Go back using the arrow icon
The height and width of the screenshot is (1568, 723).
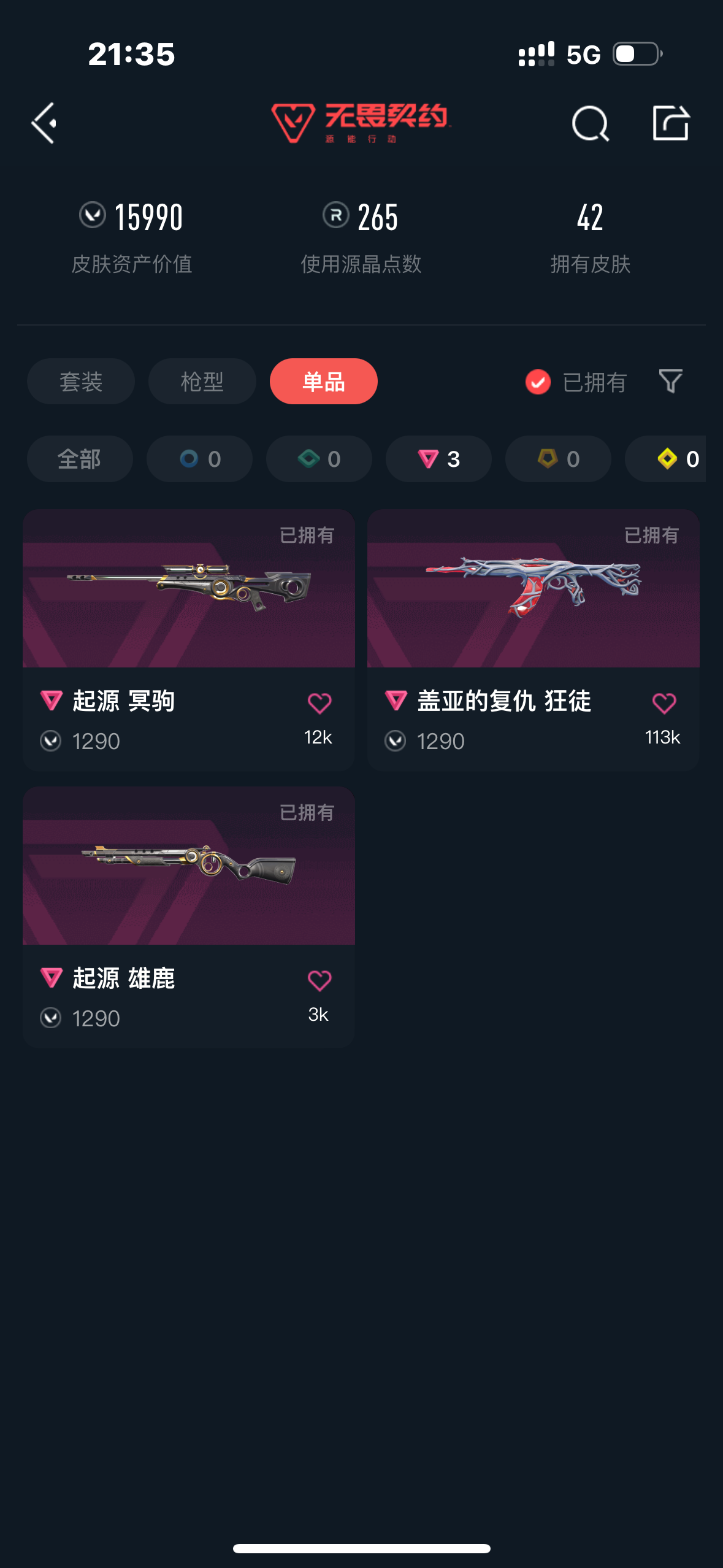44,123
